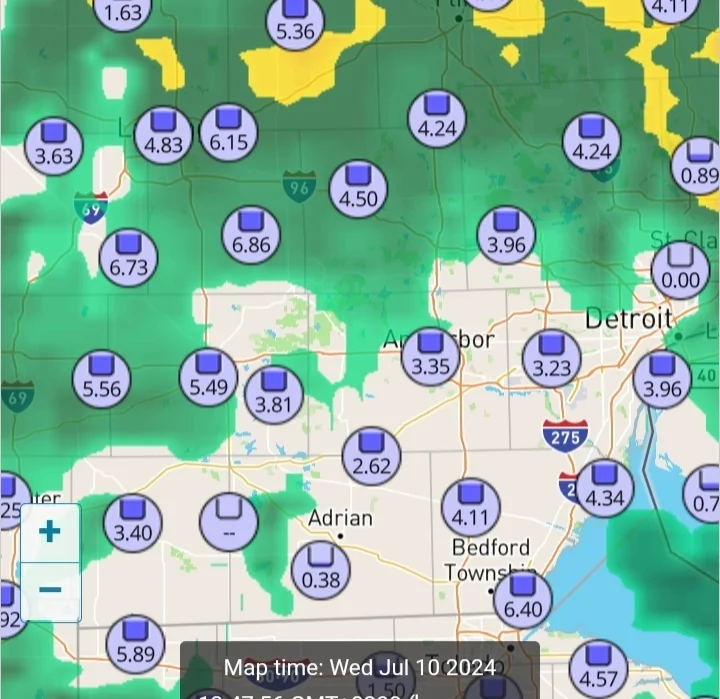Viewport: 720px width, 699px height.
Task: Tap the 4.83 rainfall marker
Action: pos(164,134)
